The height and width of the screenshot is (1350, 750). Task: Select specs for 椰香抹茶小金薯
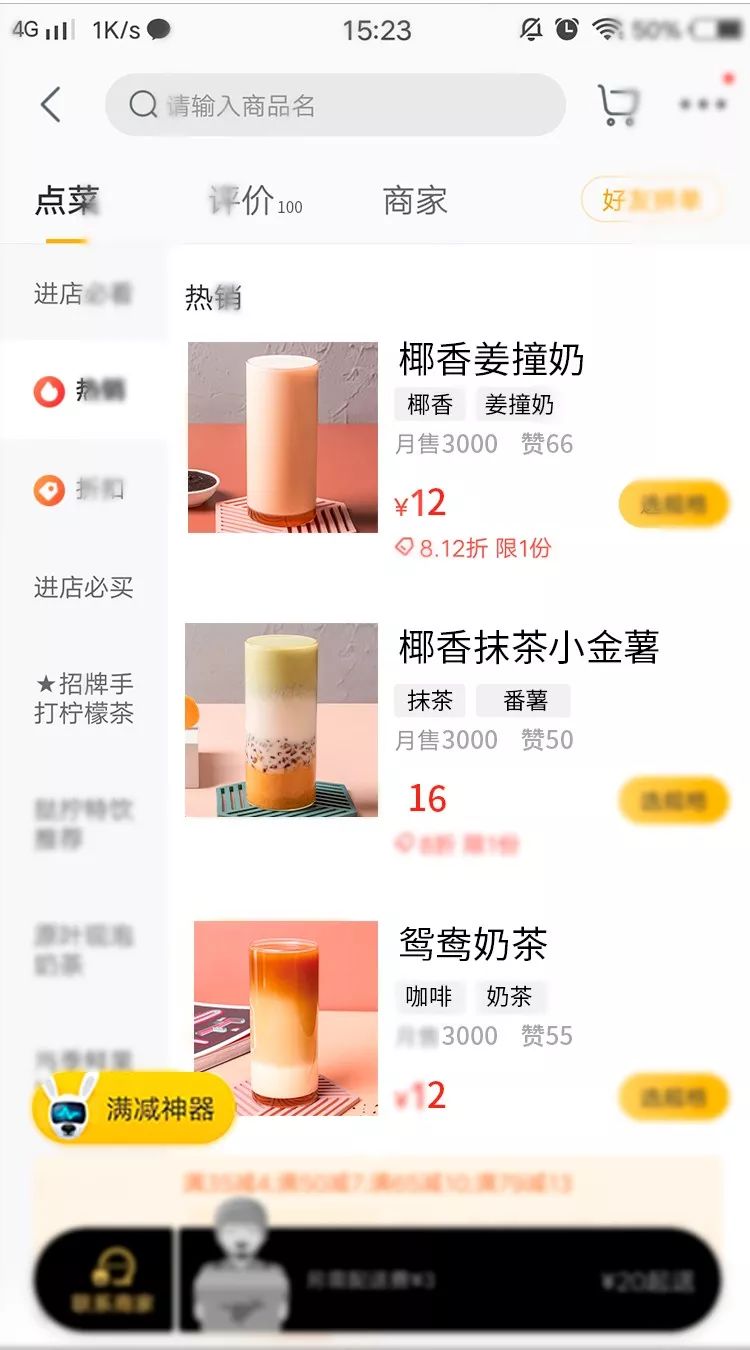point(674,800)
